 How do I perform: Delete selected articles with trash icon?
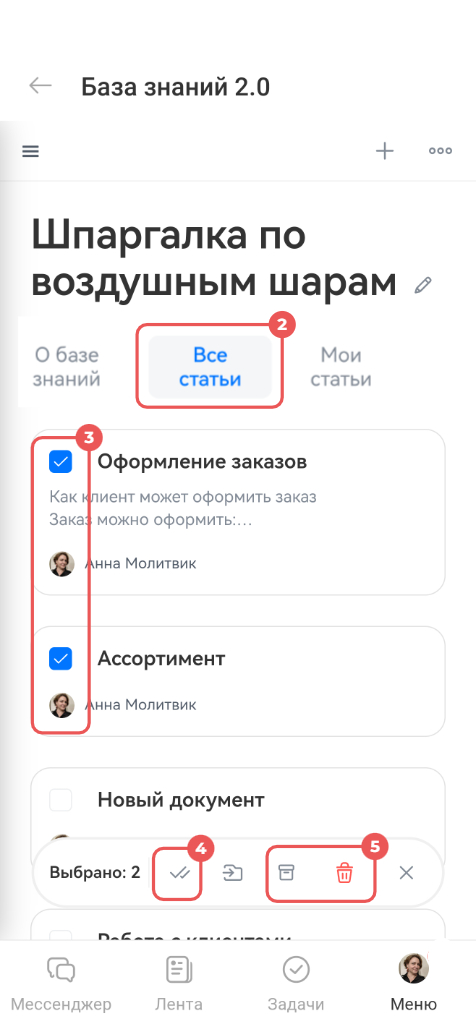(x=344, y=873)
